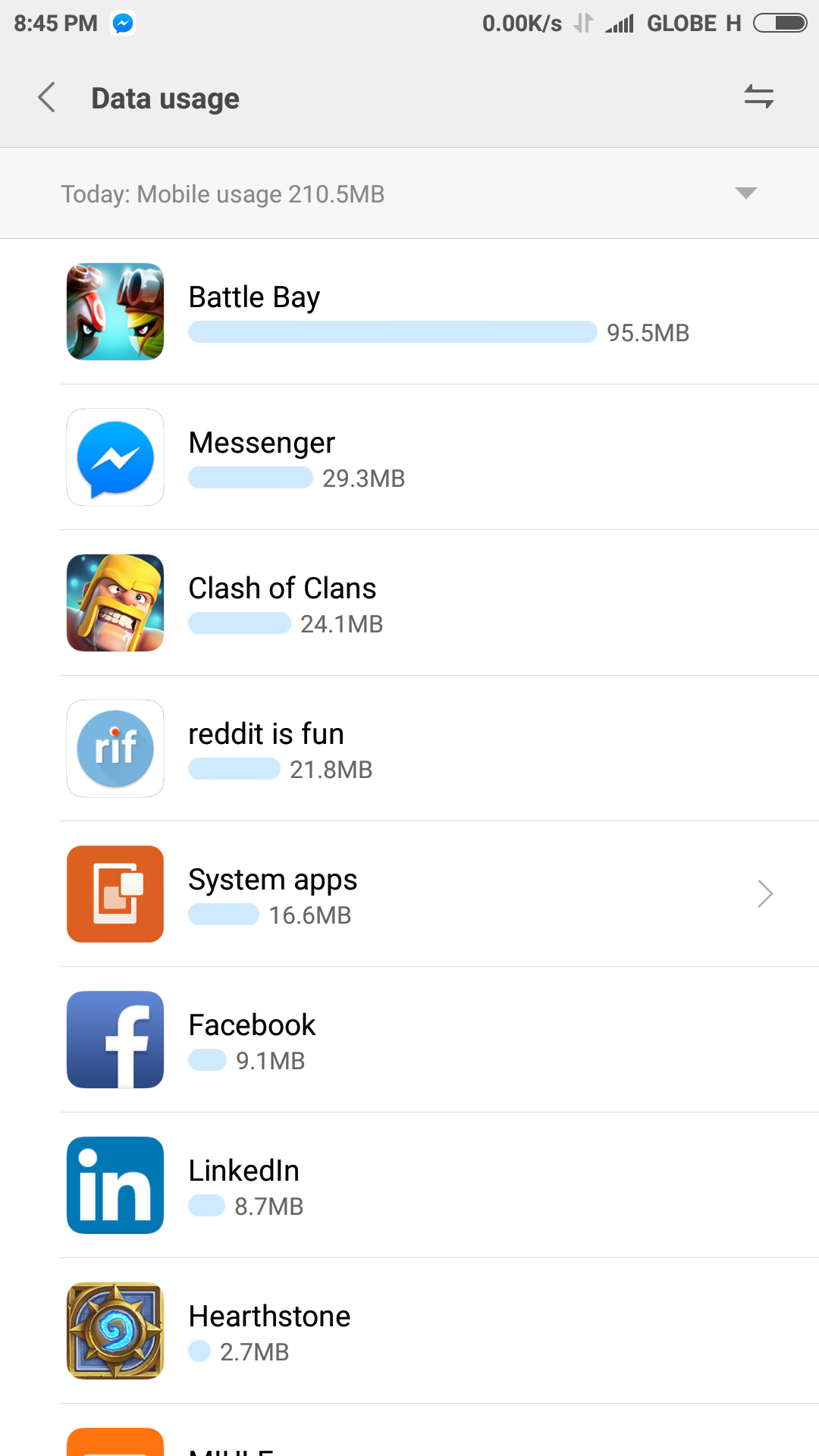View LinkedIn data usage
This screenshot has width=819, height=1456.
point(409,1185)
